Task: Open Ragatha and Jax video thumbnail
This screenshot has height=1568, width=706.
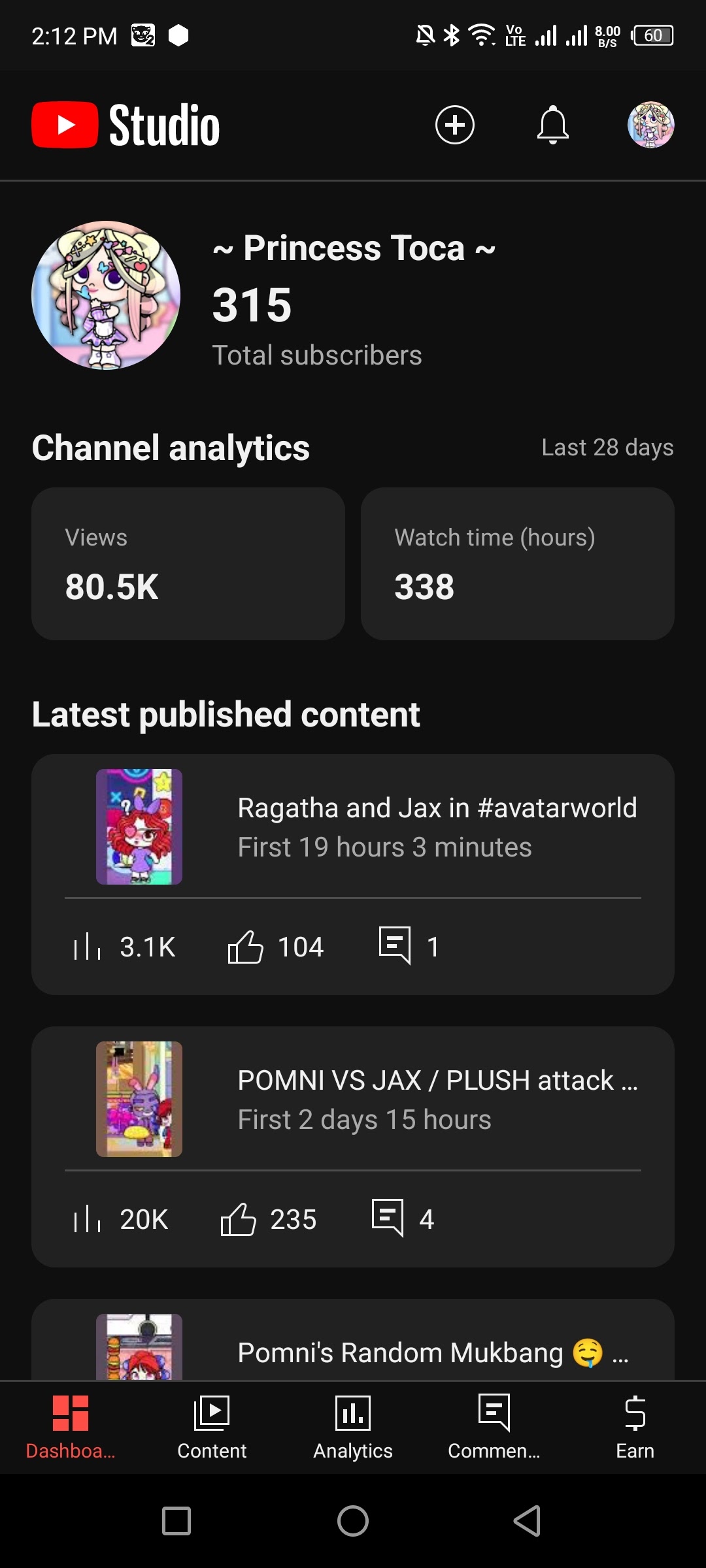Action: (x=139, y=825)
